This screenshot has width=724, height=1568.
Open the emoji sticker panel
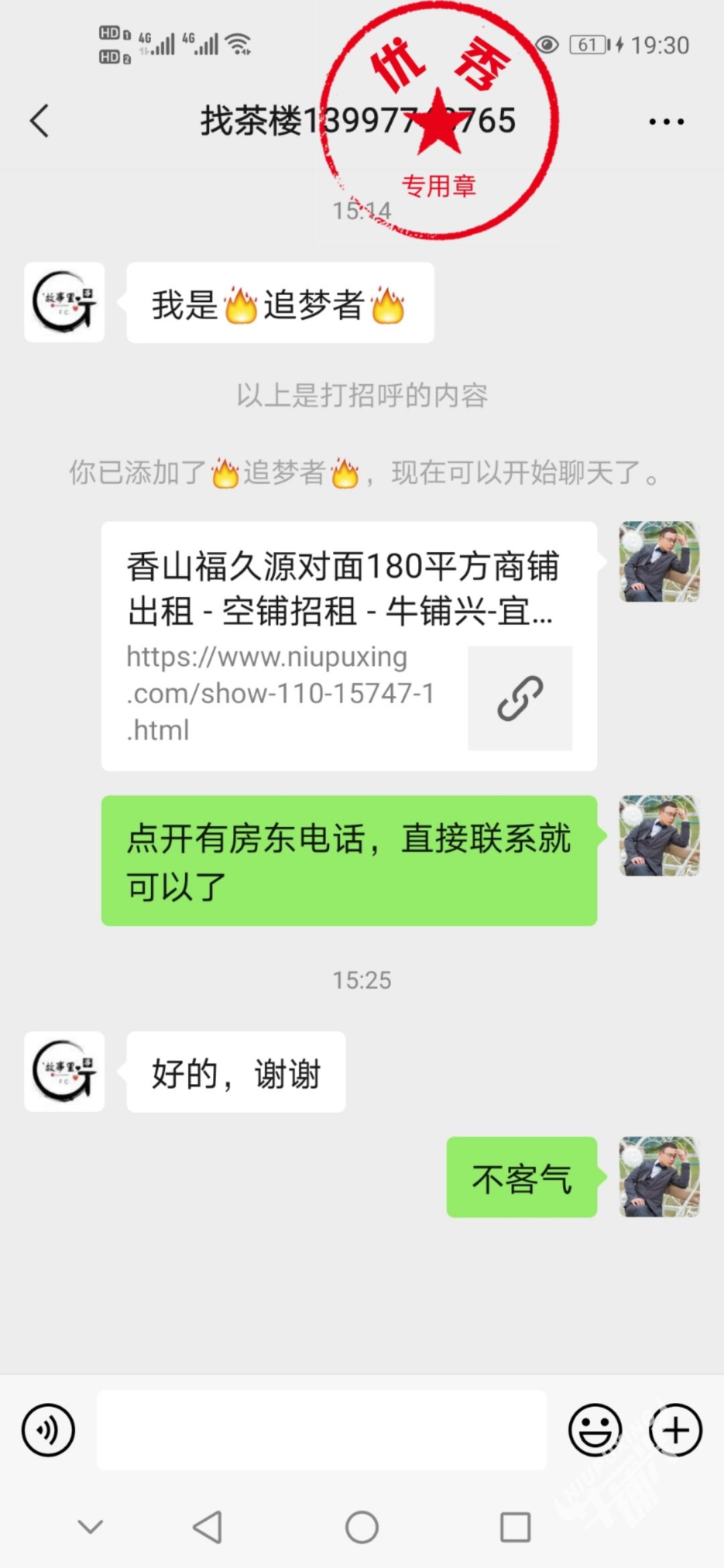pos(595,1430)
